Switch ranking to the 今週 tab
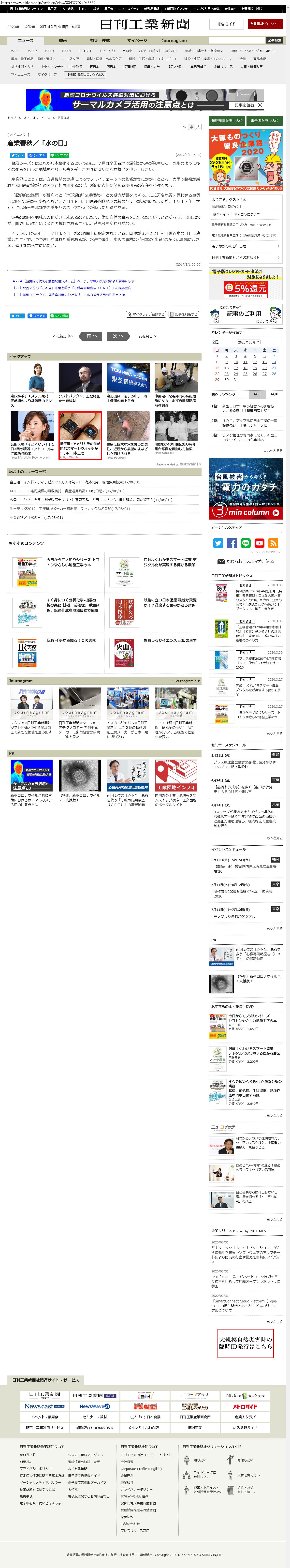The height and width of the screenshot is (1568, 290). click(x=274, y=394)
